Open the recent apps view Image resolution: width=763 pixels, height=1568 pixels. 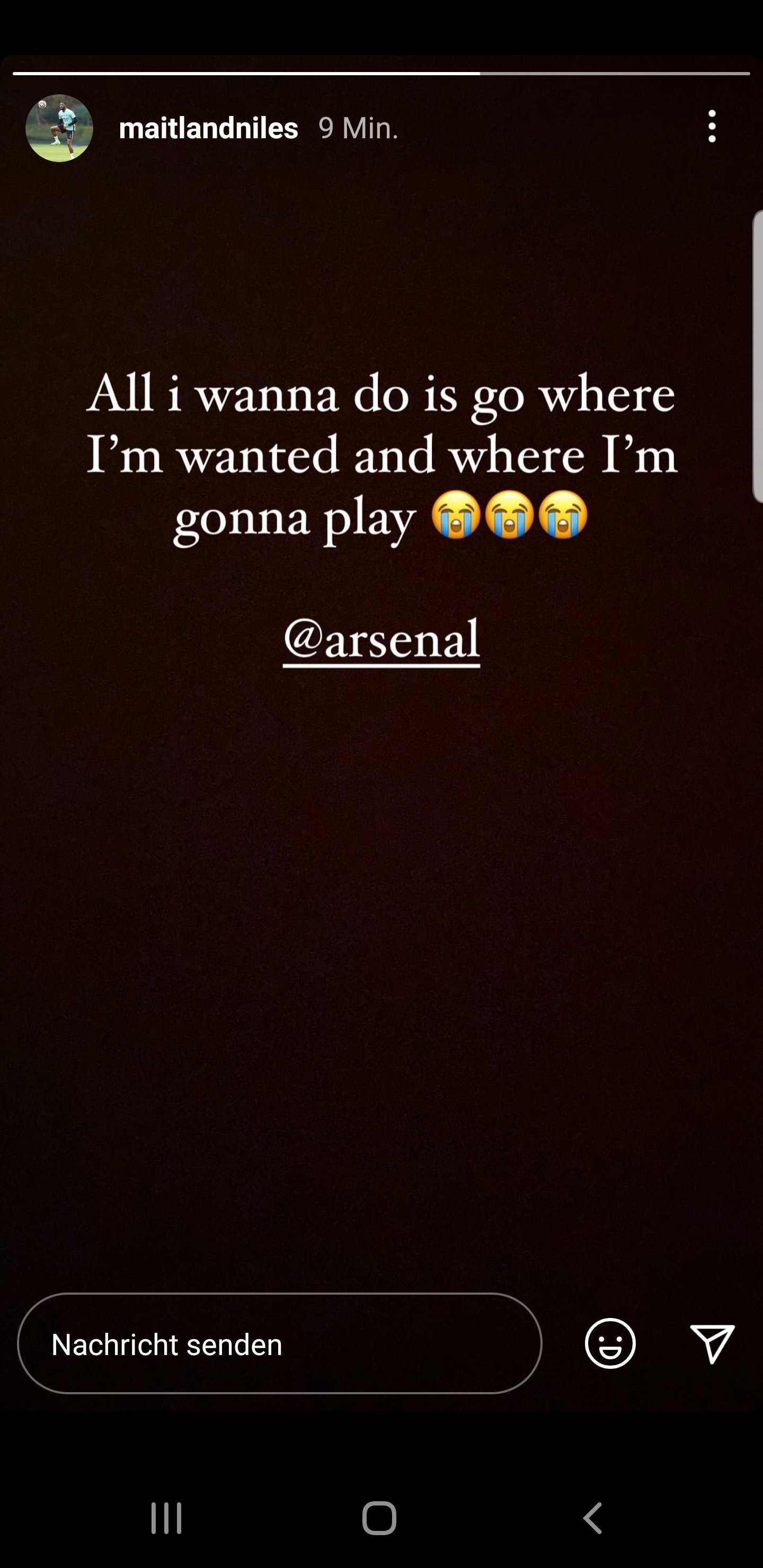pyautogui.click(x=166, y=1518)
